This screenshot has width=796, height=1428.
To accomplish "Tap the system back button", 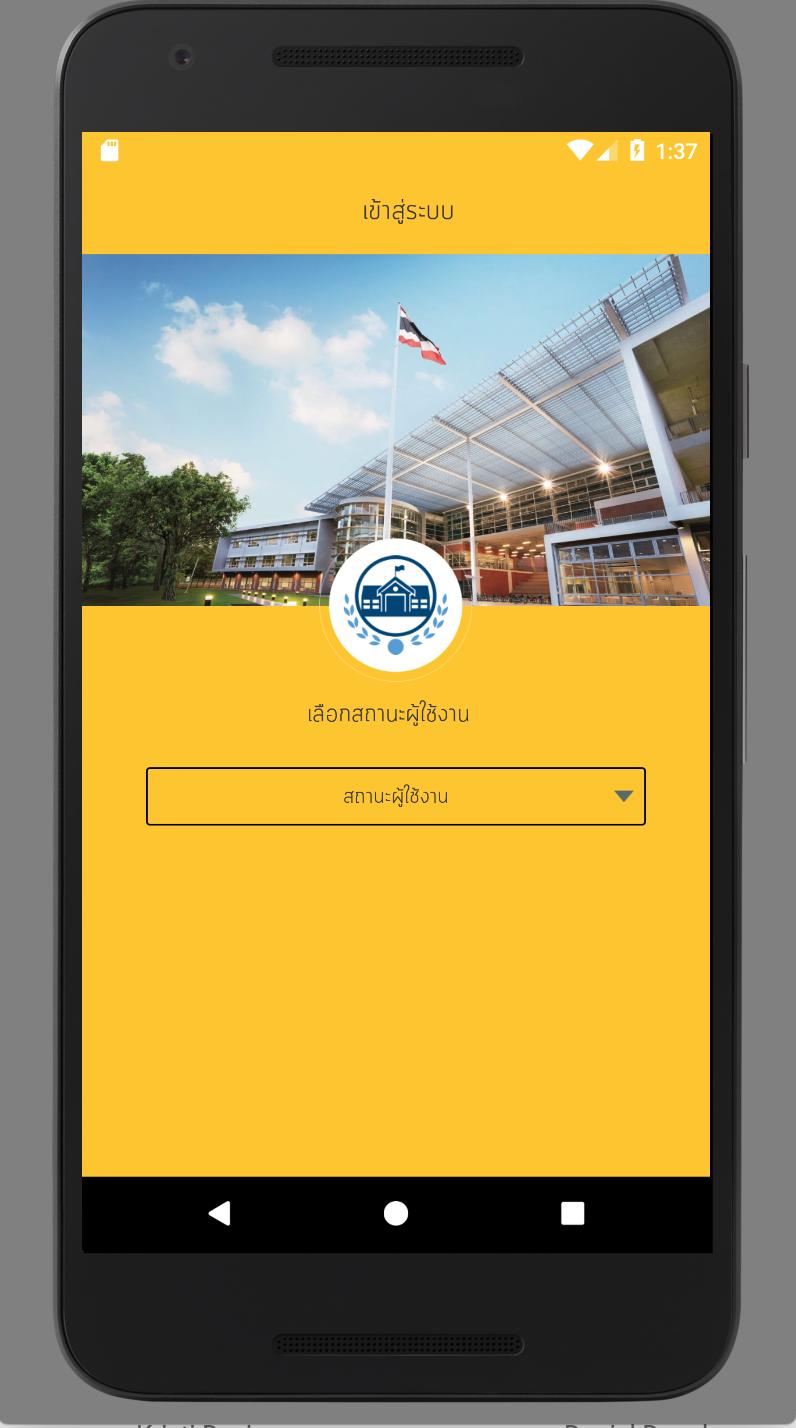I will pyautogui.click(x=220, y=1213).
